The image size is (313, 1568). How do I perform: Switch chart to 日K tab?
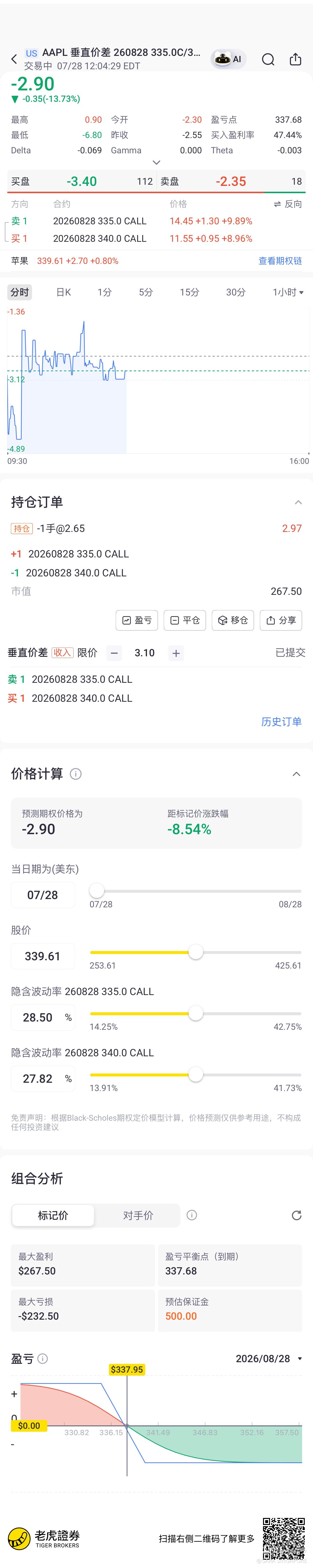point(63,292)
